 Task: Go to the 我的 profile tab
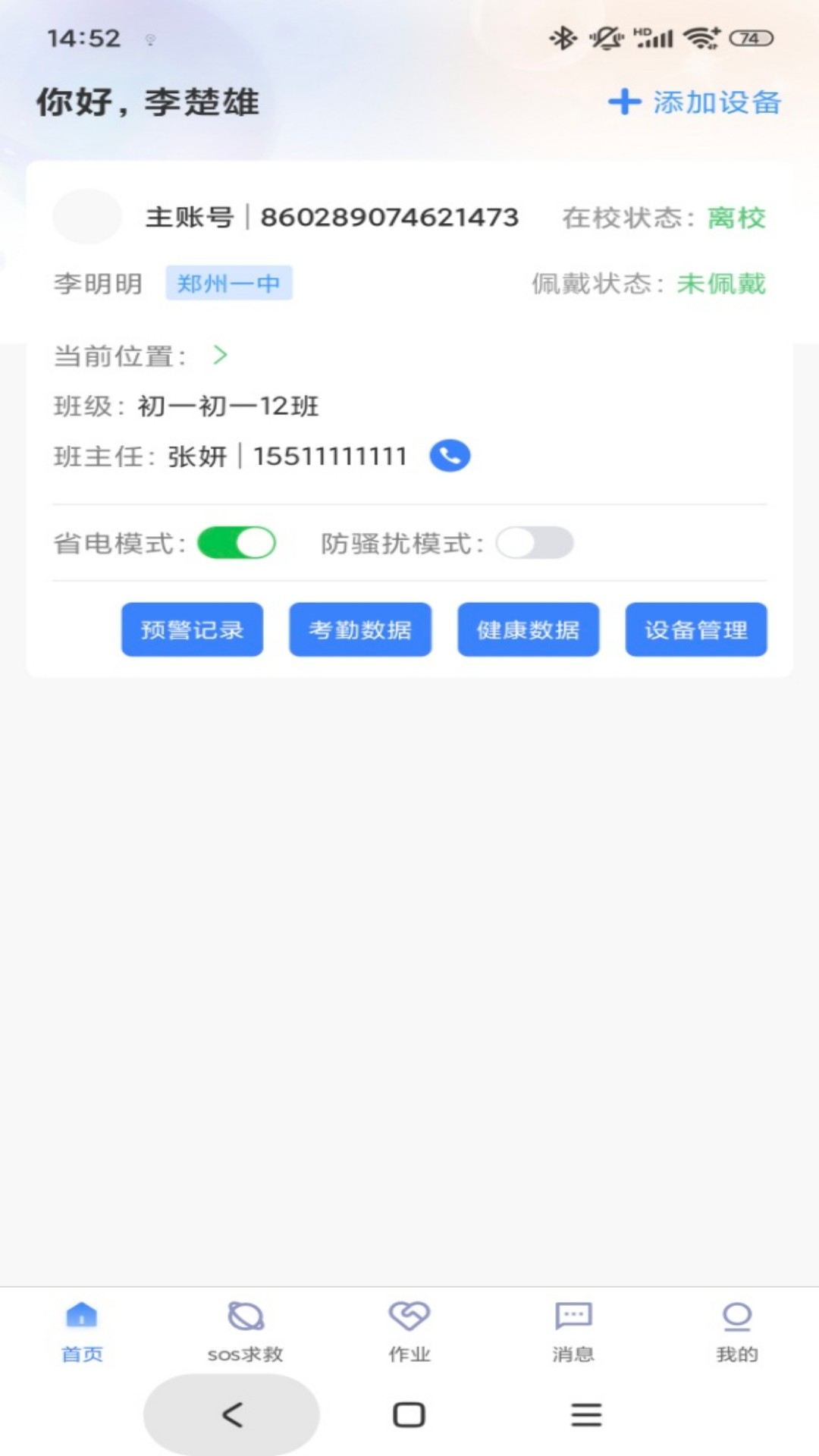pos(737,1332)
